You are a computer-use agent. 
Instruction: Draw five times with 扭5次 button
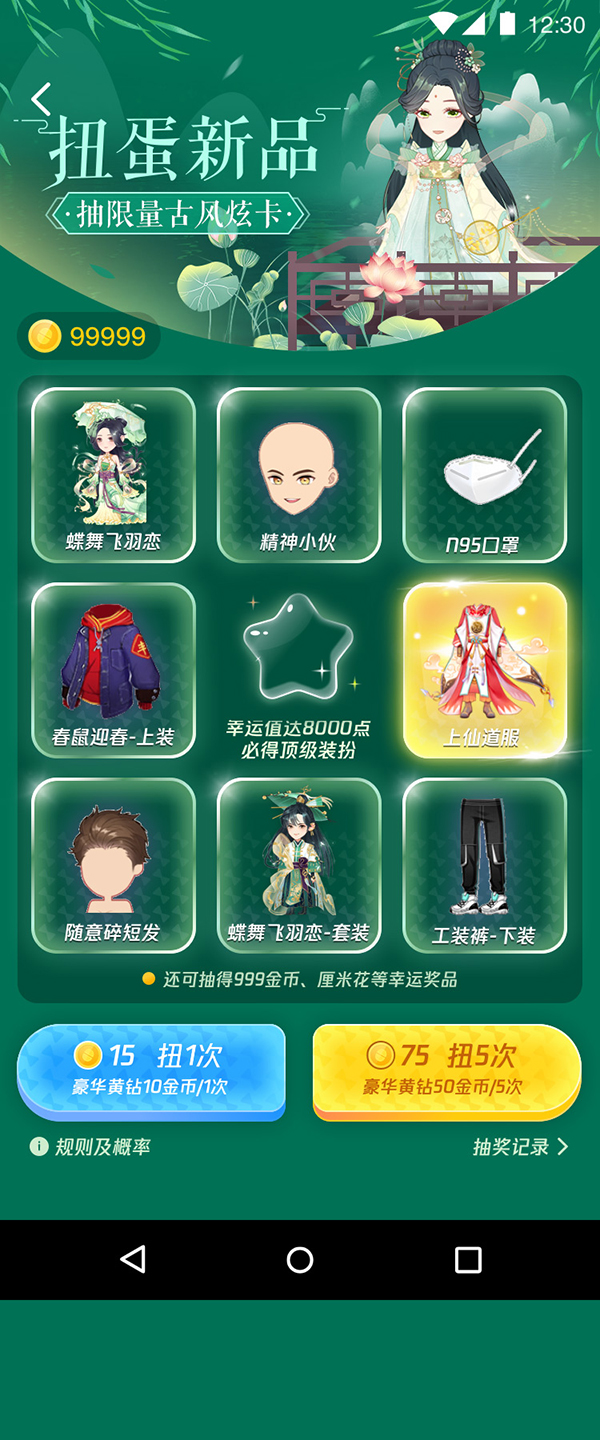(x=447, y=1069)
